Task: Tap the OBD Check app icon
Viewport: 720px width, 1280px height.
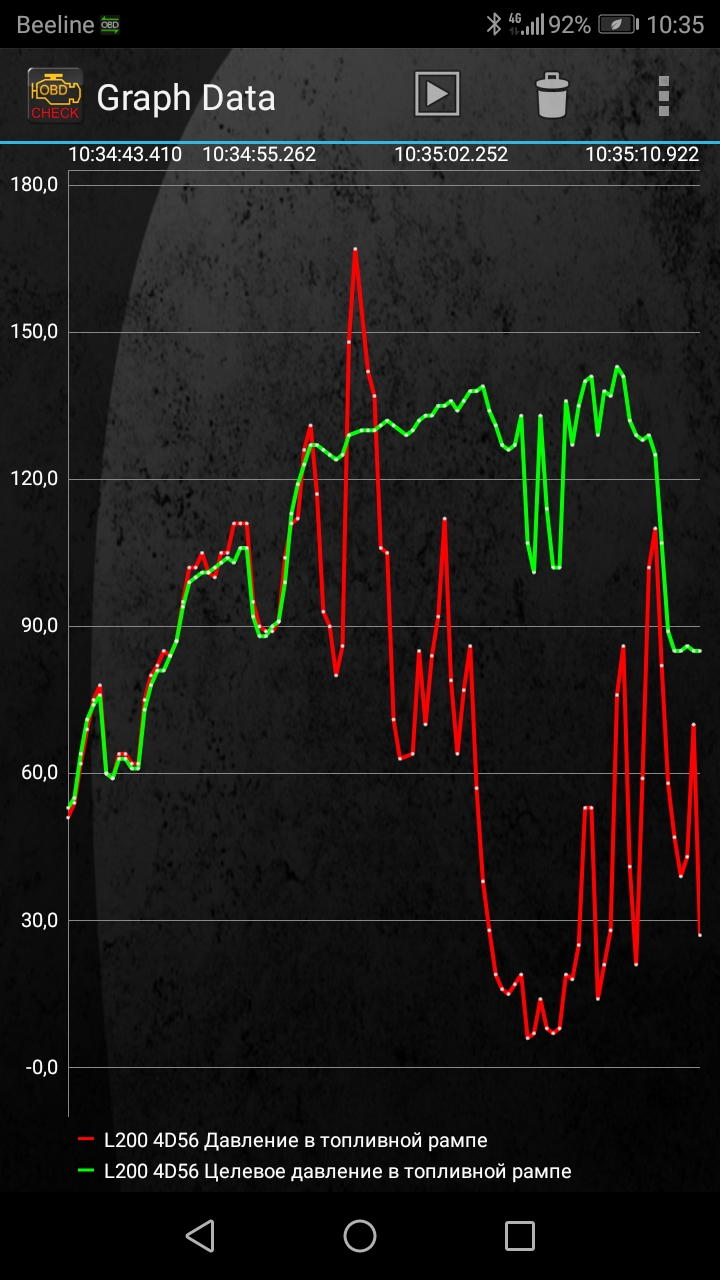Action: click(x=55, y=96)
